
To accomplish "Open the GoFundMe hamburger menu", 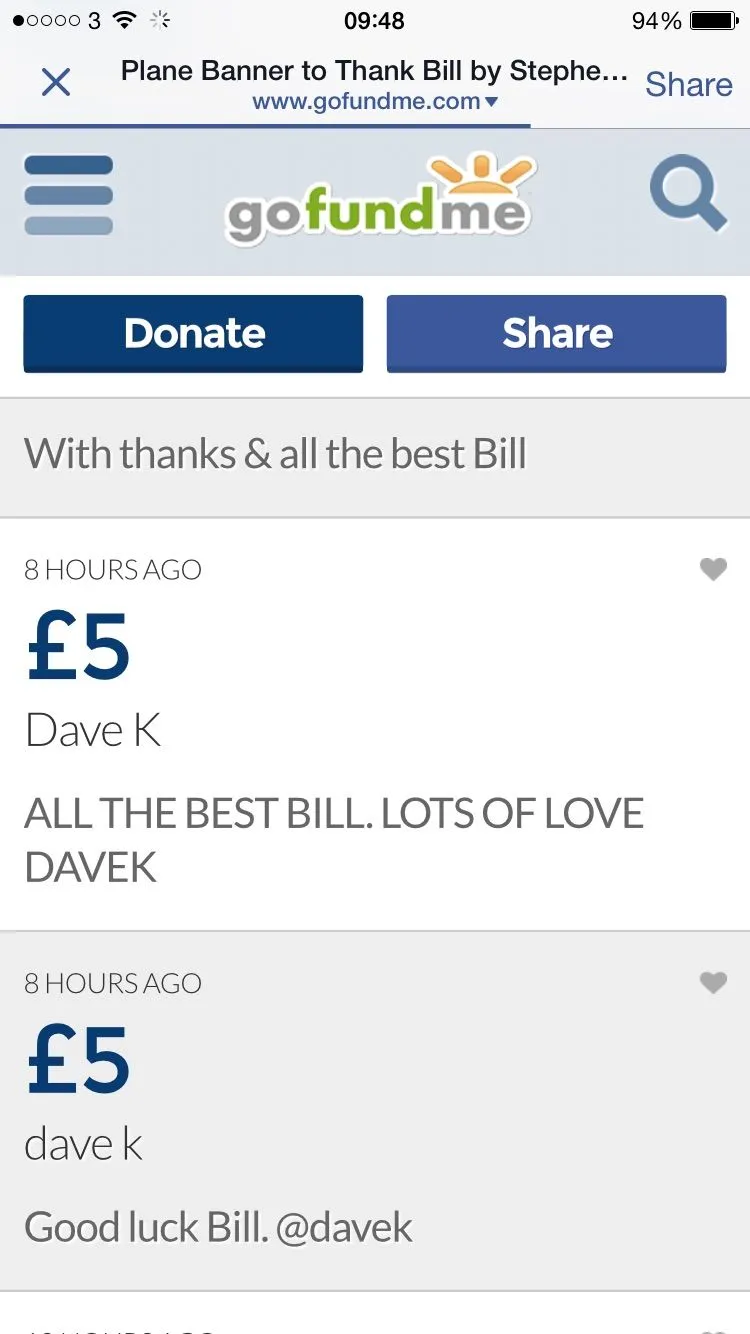I will click(68, 196).
